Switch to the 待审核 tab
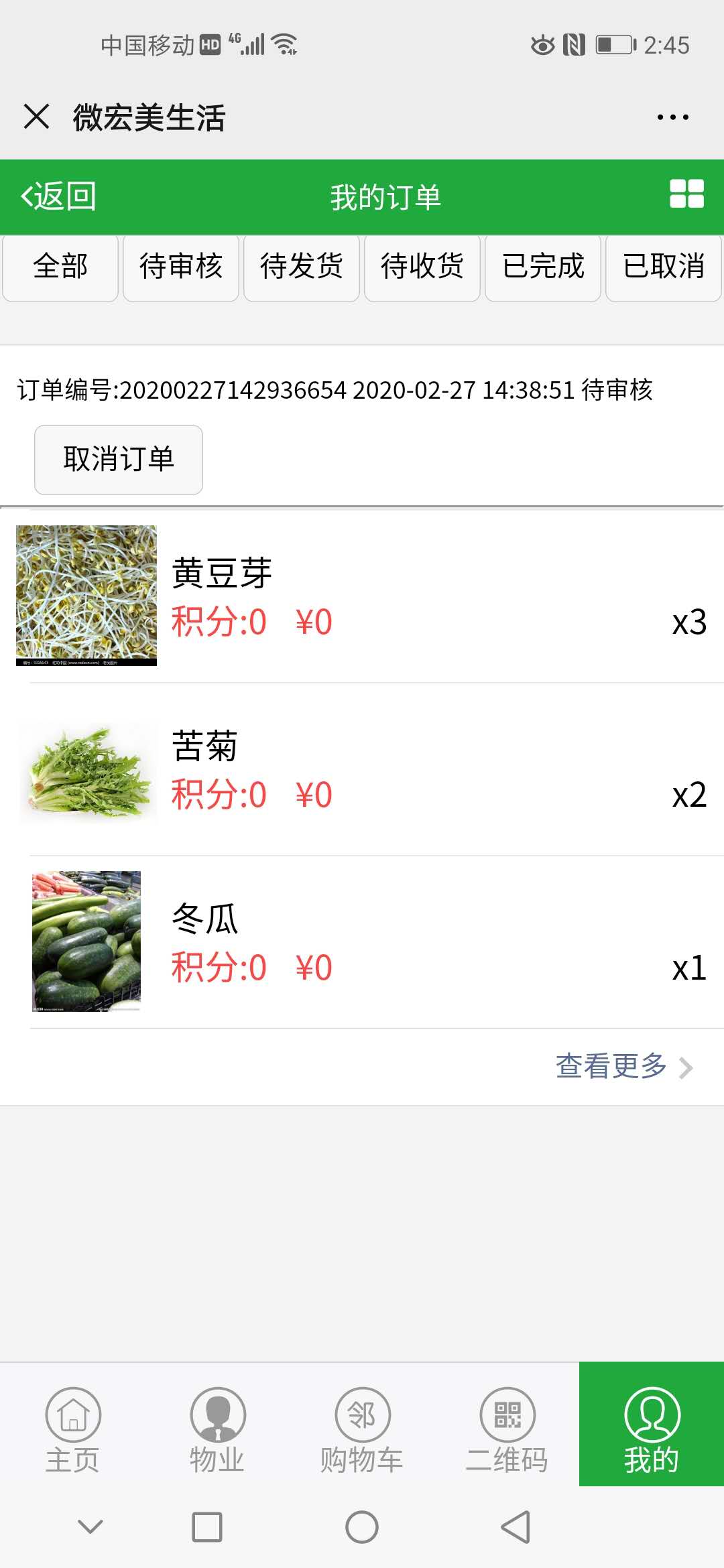 [181, 267]
